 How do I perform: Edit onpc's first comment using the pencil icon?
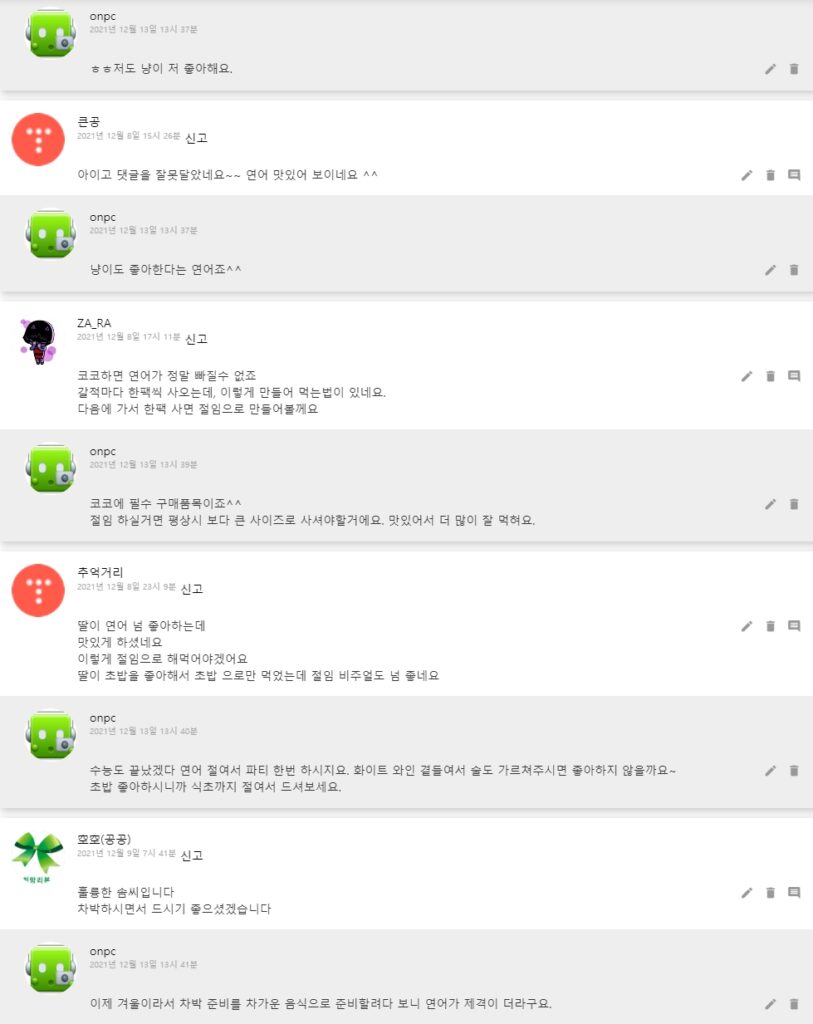(770, 69)
